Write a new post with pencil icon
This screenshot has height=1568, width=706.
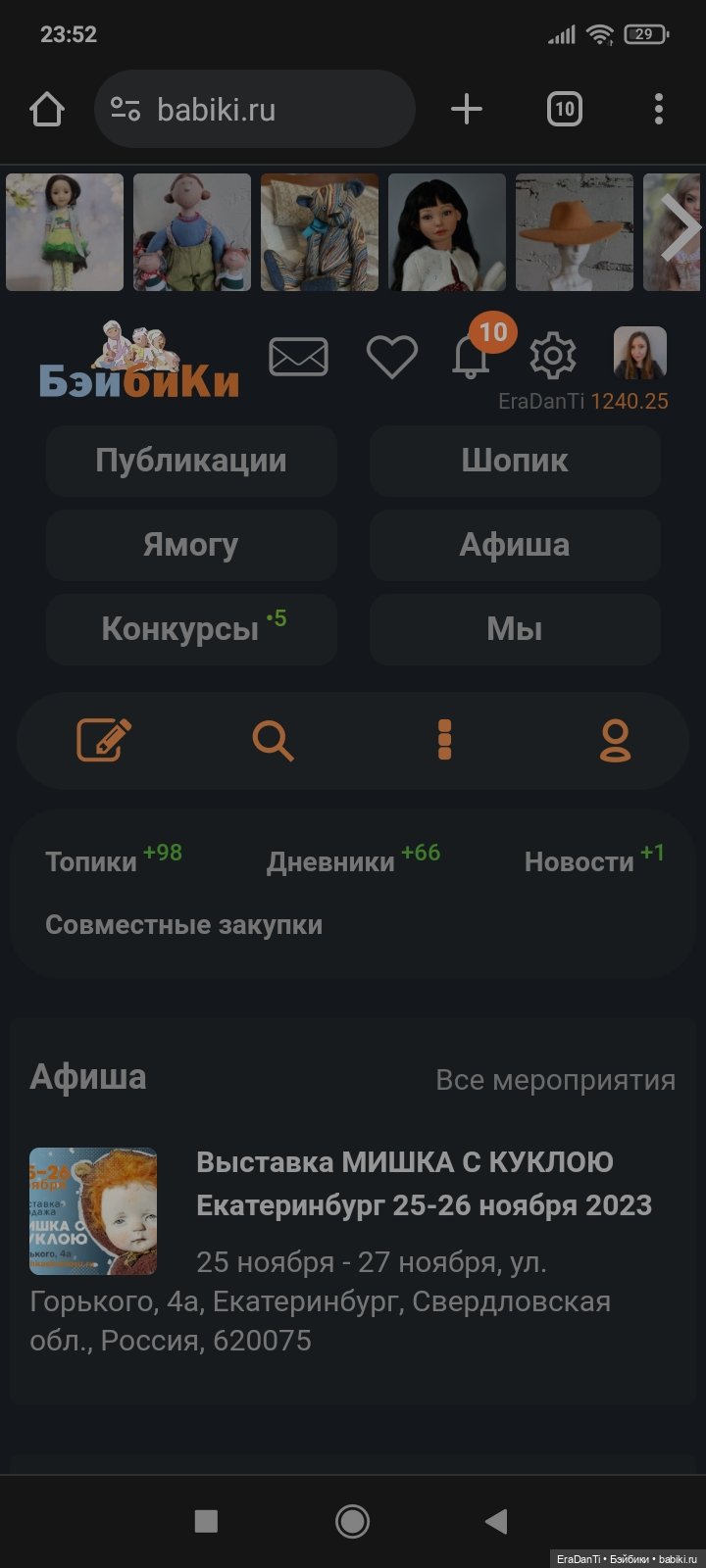(104, 741)
